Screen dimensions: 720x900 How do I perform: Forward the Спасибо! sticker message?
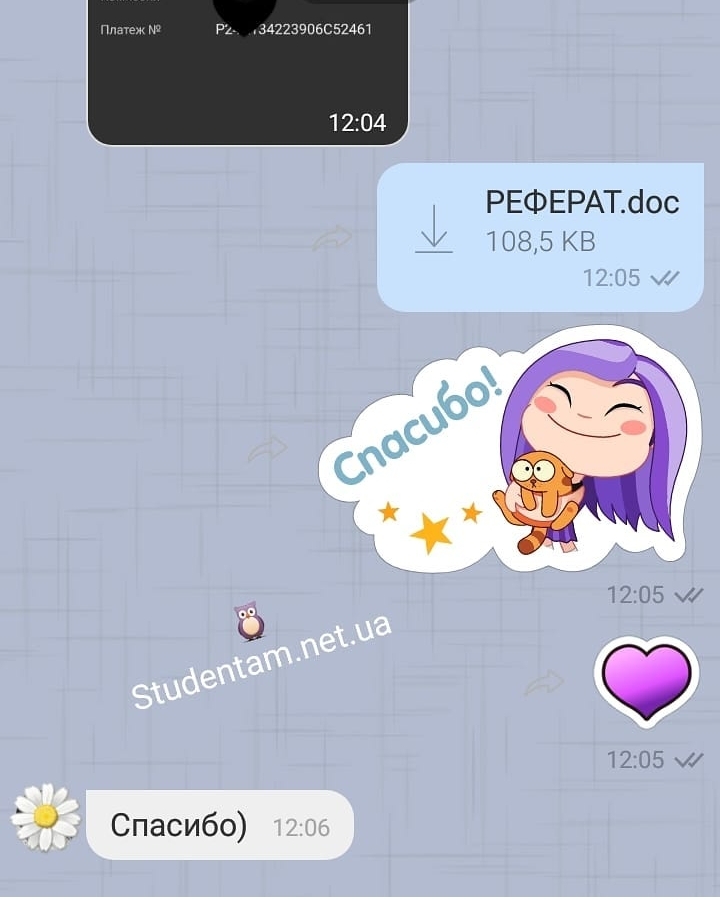pos(267,450)
